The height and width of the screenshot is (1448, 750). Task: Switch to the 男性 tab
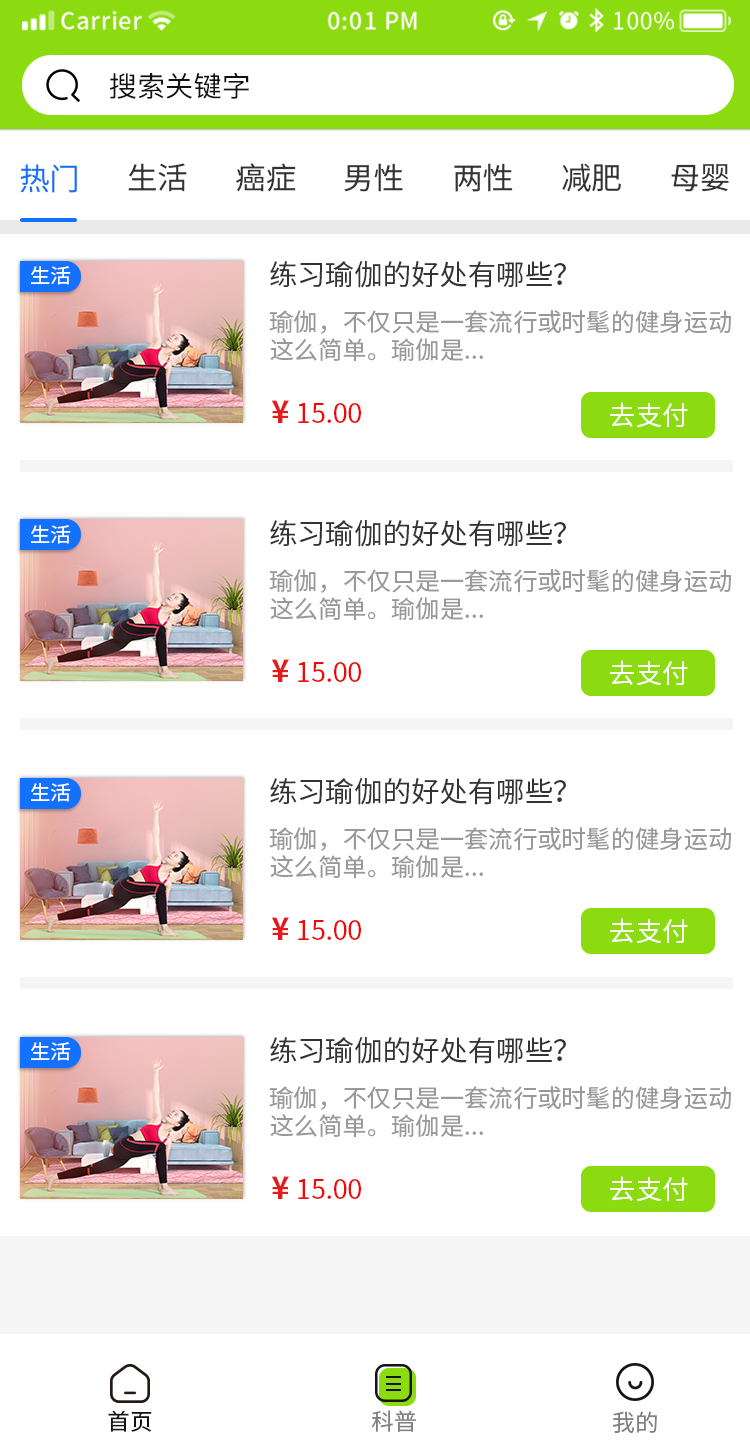pyautogui.click(x=374, y=179)
